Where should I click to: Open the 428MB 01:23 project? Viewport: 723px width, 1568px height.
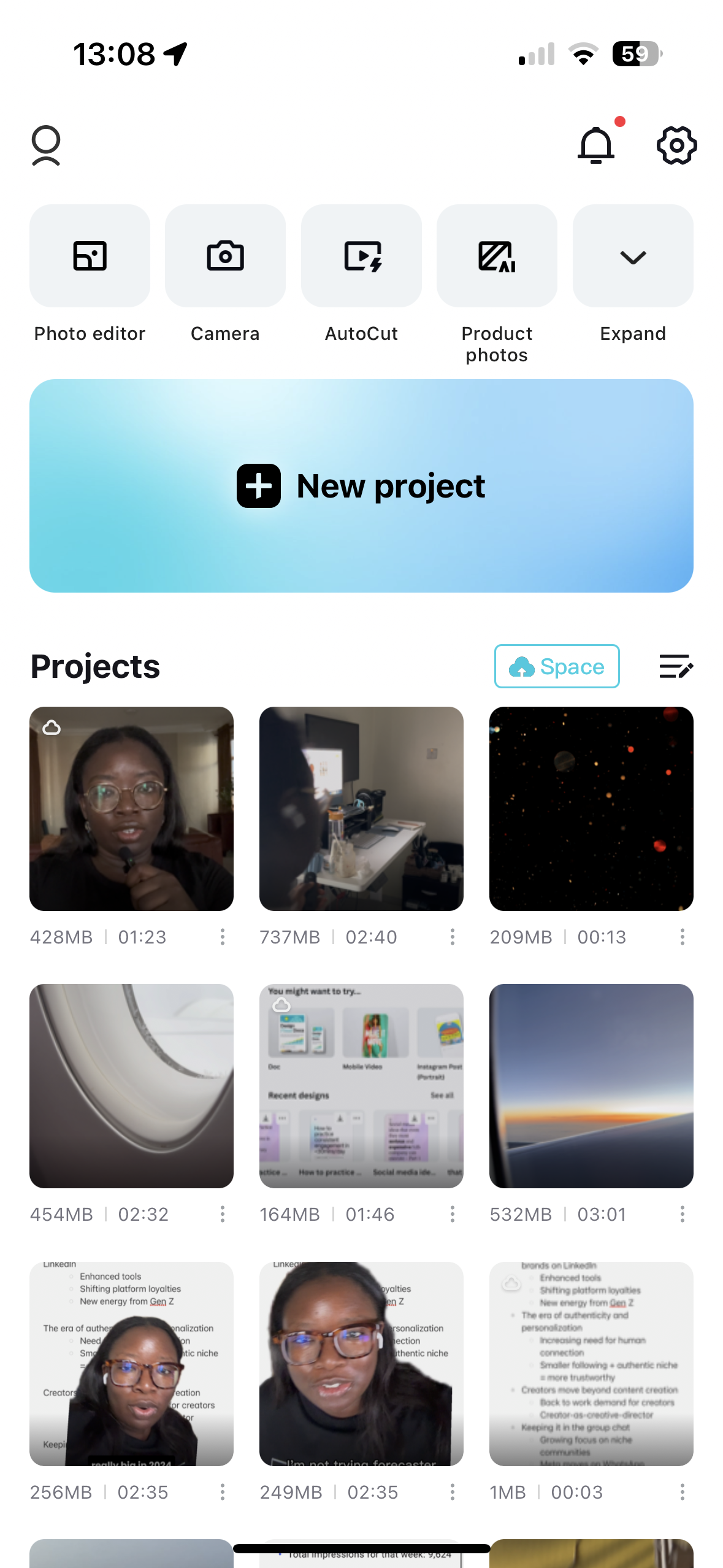[131, 809]
